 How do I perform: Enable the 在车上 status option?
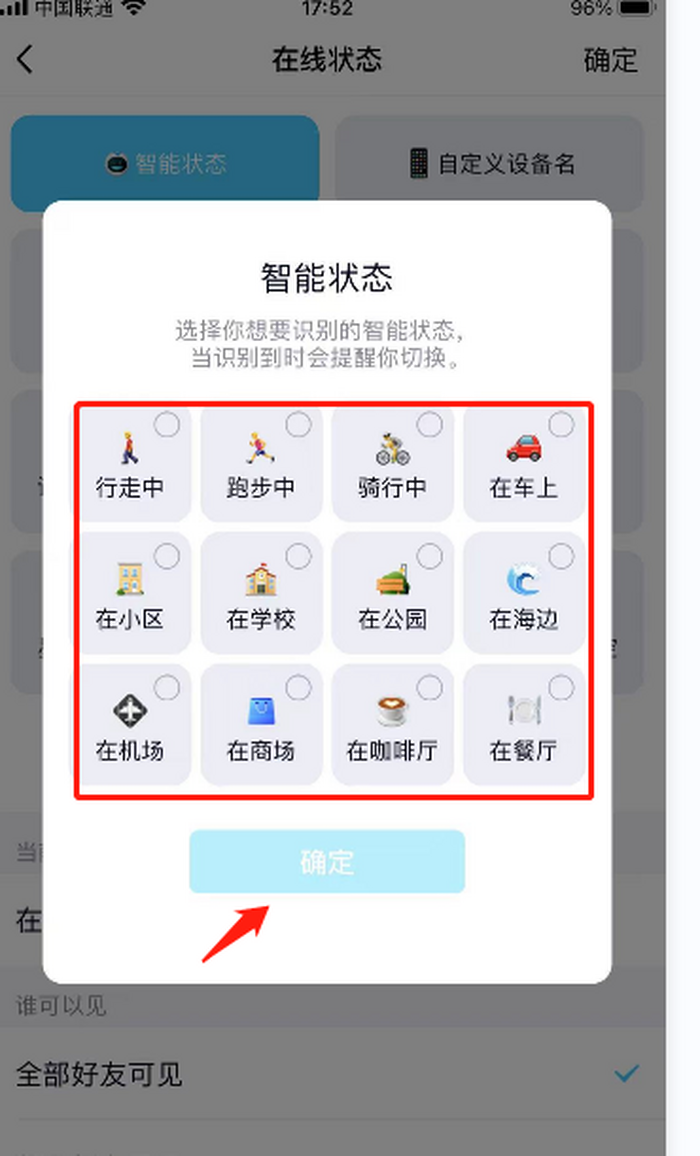[x=524, y=462]
